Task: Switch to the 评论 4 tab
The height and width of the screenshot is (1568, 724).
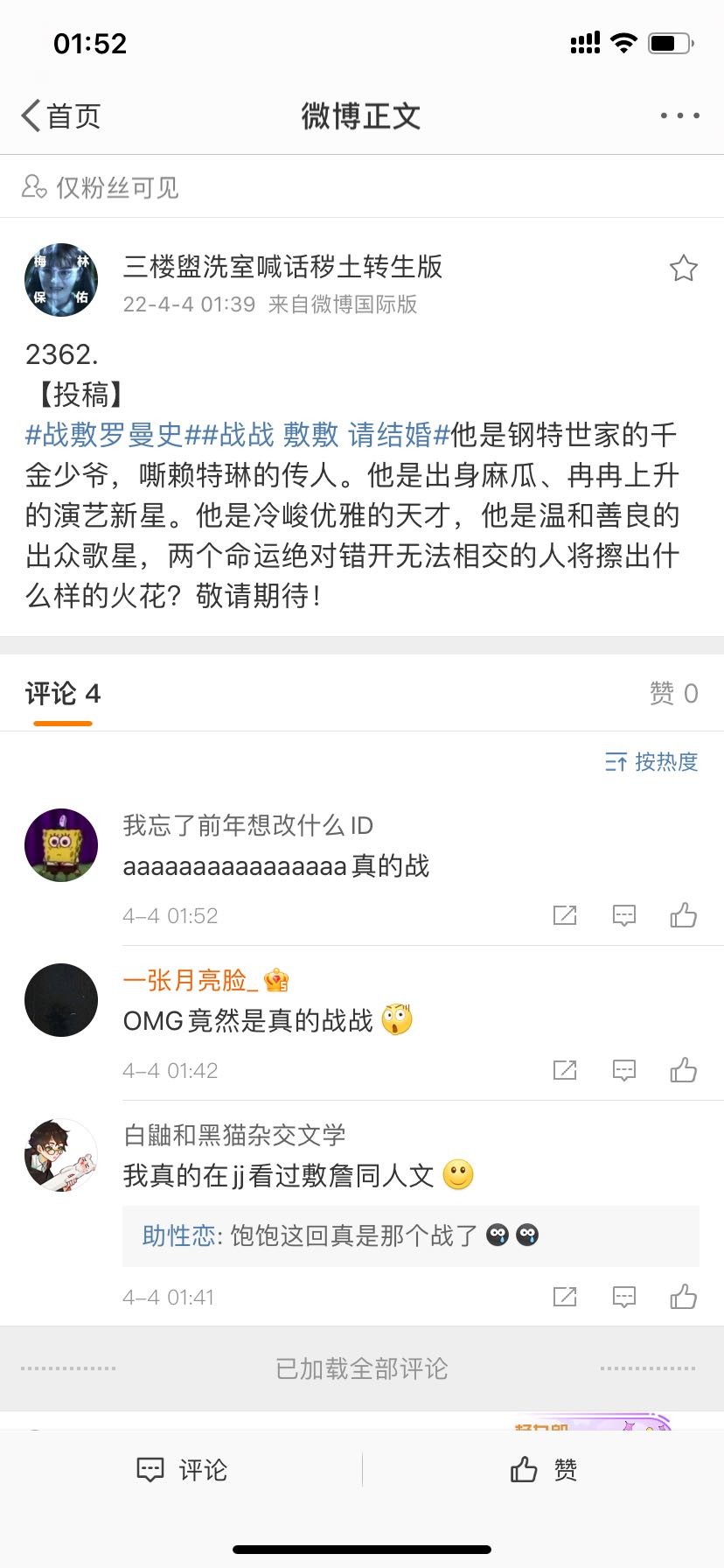Action: pos(63,694)
